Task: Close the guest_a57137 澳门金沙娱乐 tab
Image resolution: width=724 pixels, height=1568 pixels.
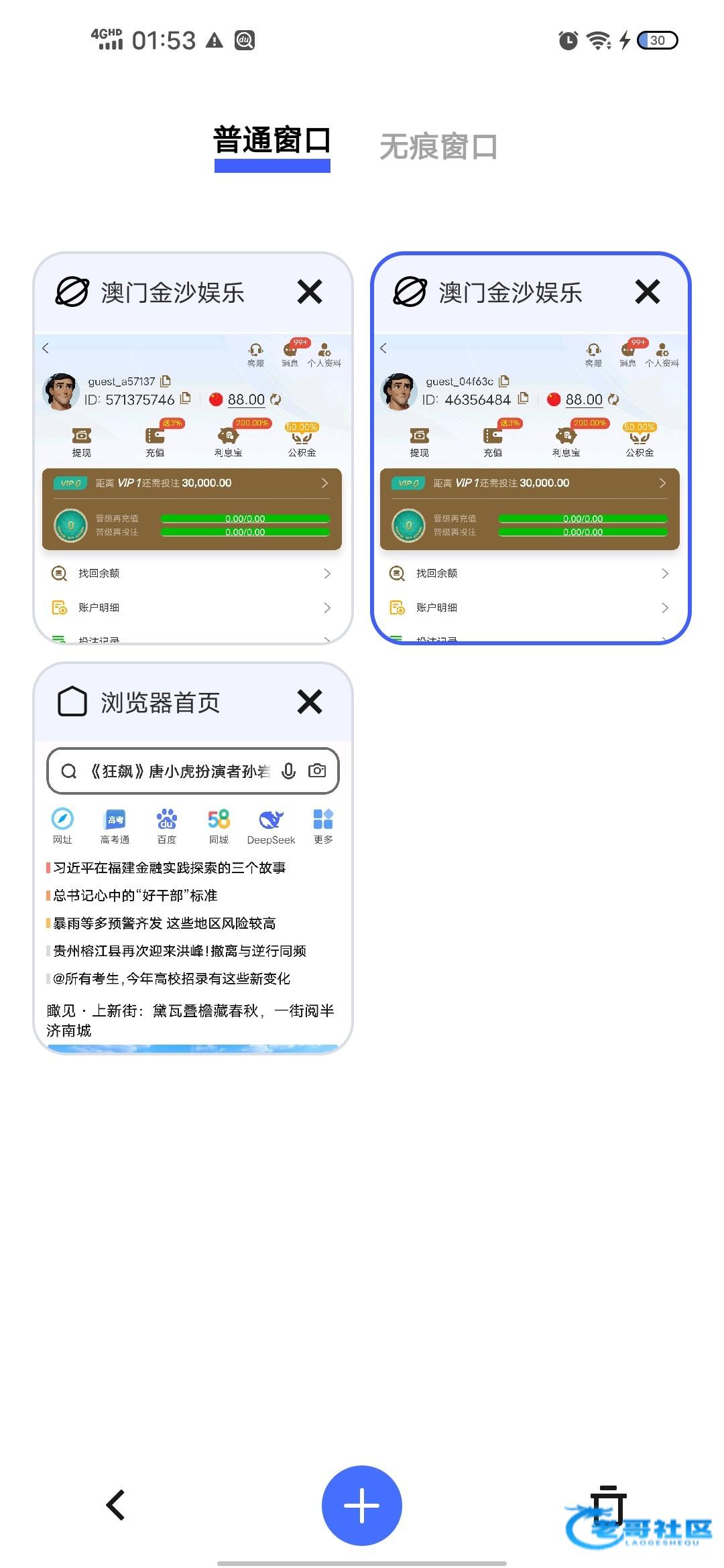Action: [310, 292]
